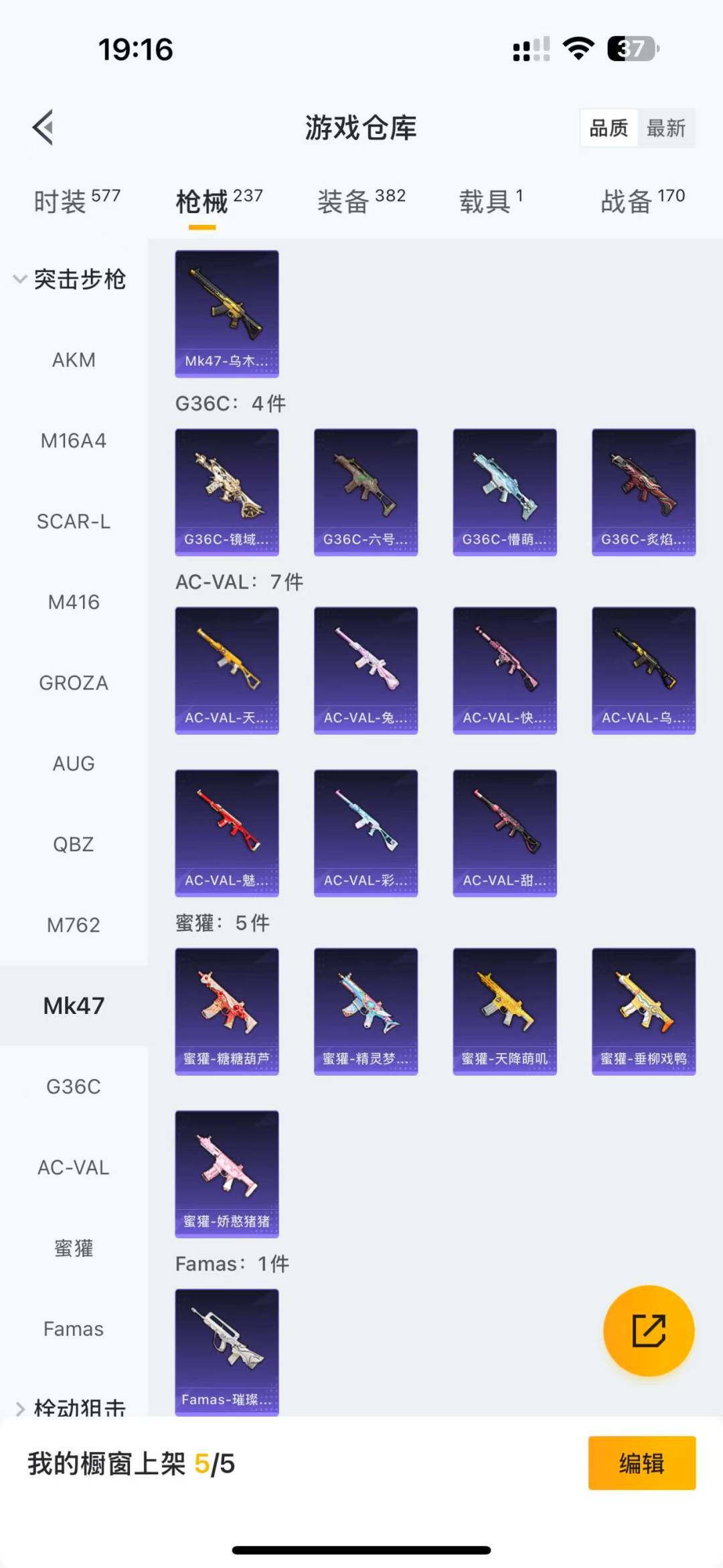723x1568 pixels.
Task: Go back using the top-left arrow
Action: (x=44, y=127)
